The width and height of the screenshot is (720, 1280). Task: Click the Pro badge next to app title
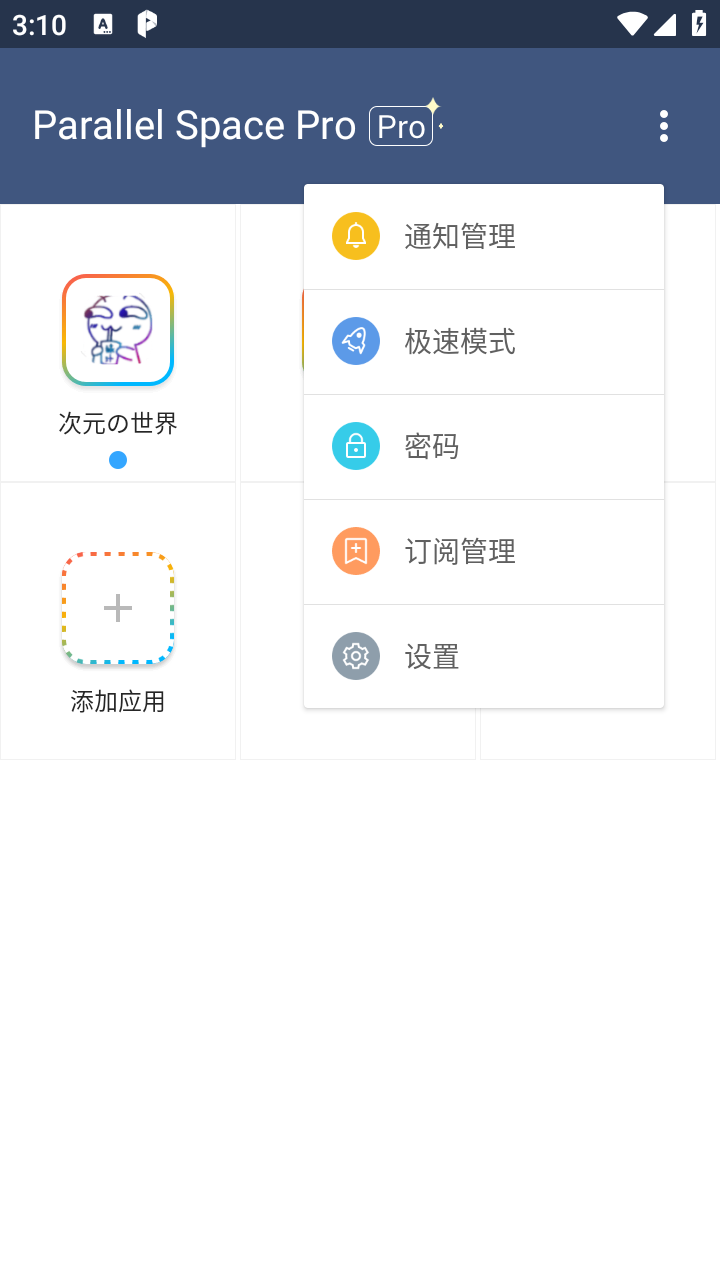coord(399,124)
